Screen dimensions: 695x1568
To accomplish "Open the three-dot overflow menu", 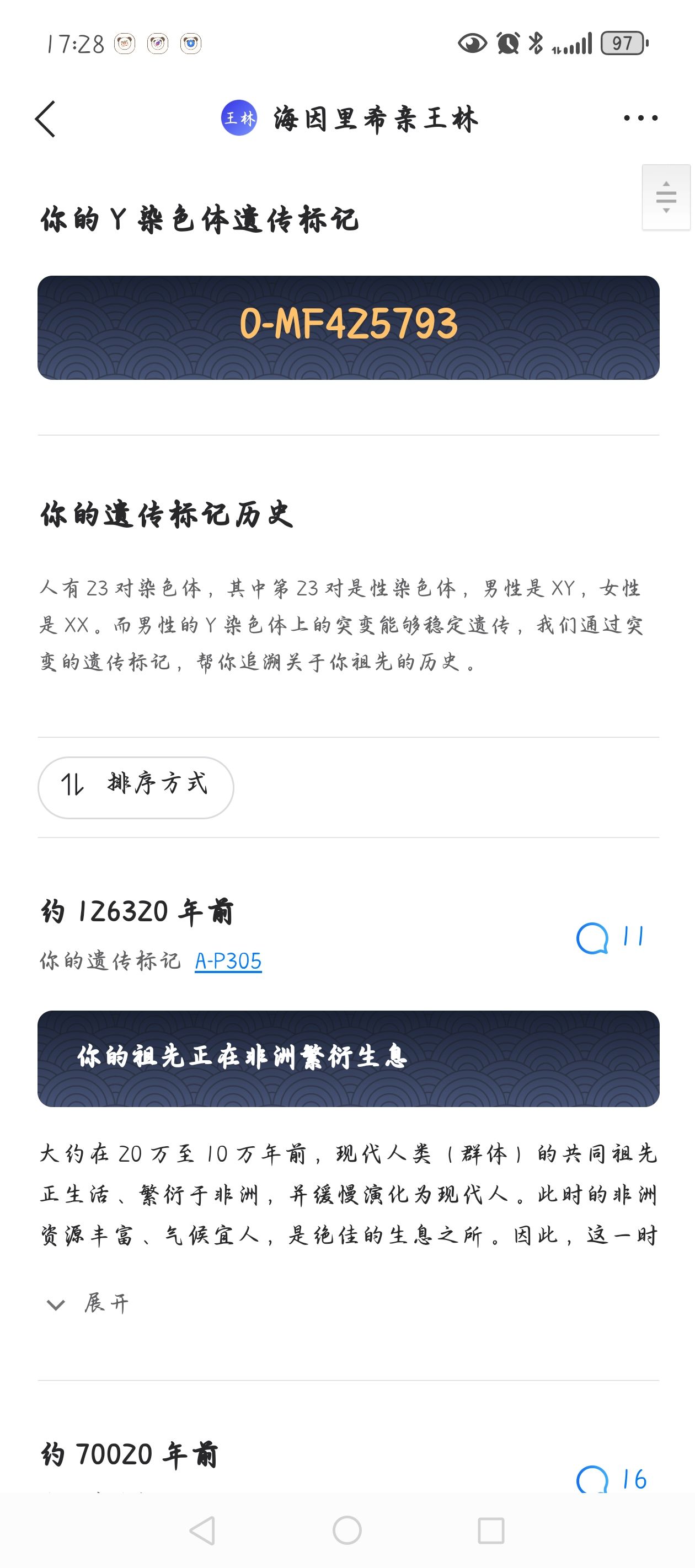I will pyautogui.click(x=640, y=118).
